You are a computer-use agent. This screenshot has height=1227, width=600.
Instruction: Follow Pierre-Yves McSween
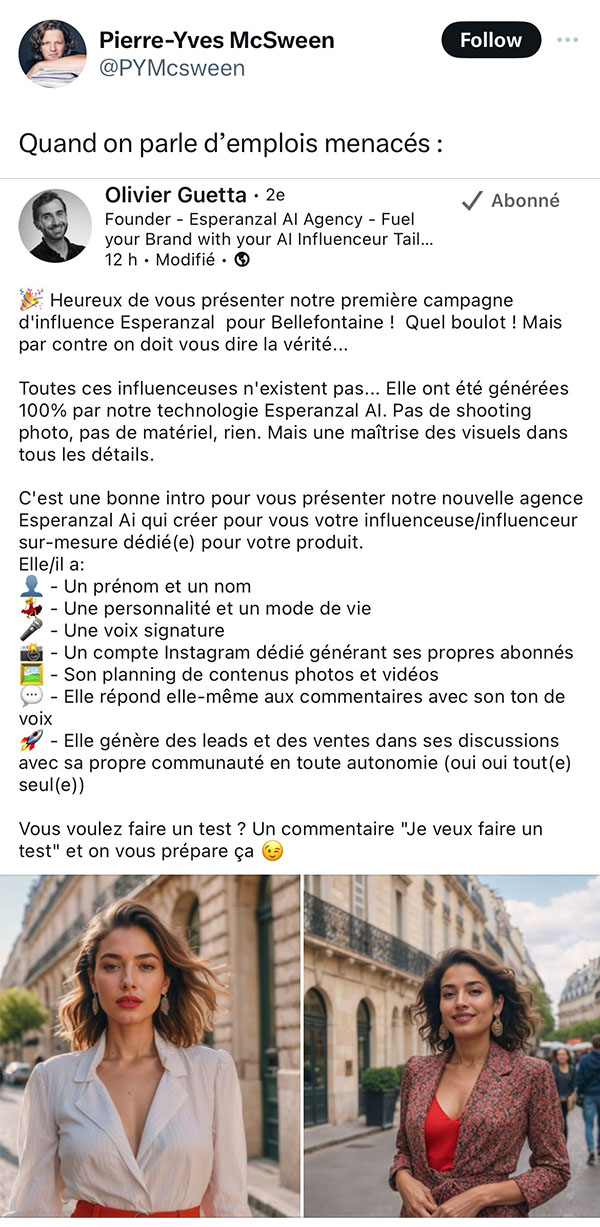tap(491, 40)
